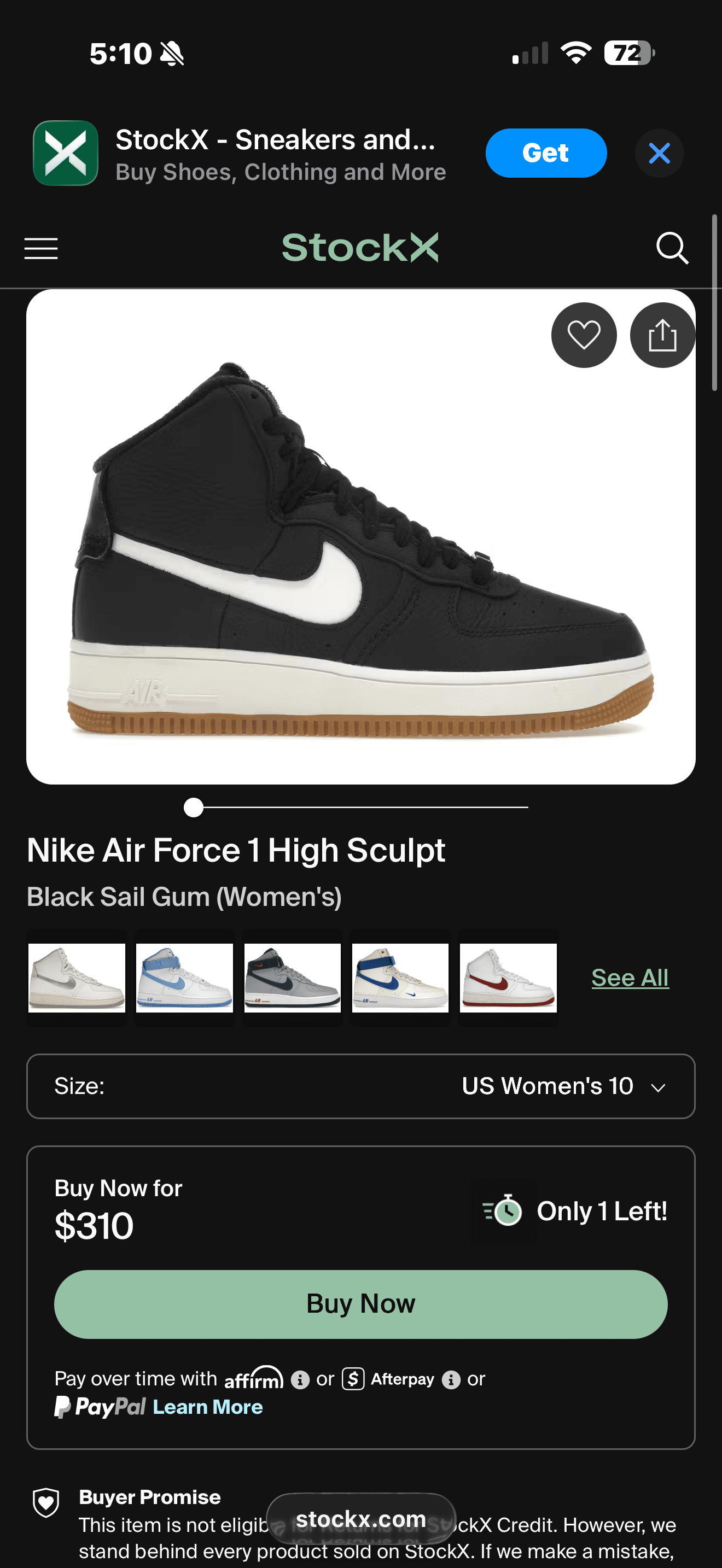Click the StockX logo

(360, 247)
